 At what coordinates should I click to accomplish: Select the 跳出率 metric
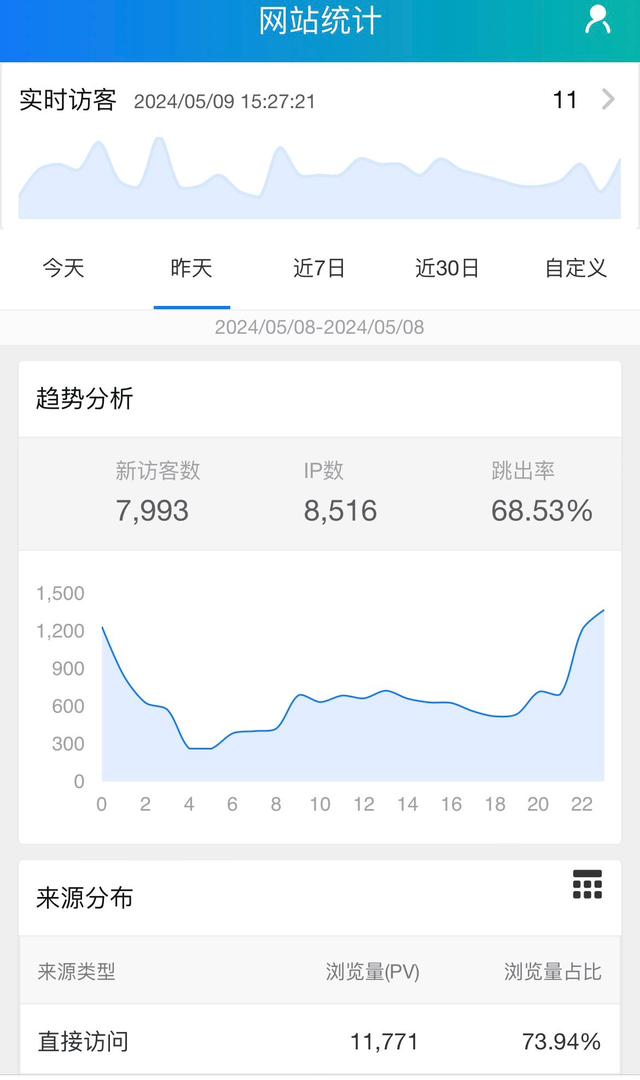[x=541, y=493]
